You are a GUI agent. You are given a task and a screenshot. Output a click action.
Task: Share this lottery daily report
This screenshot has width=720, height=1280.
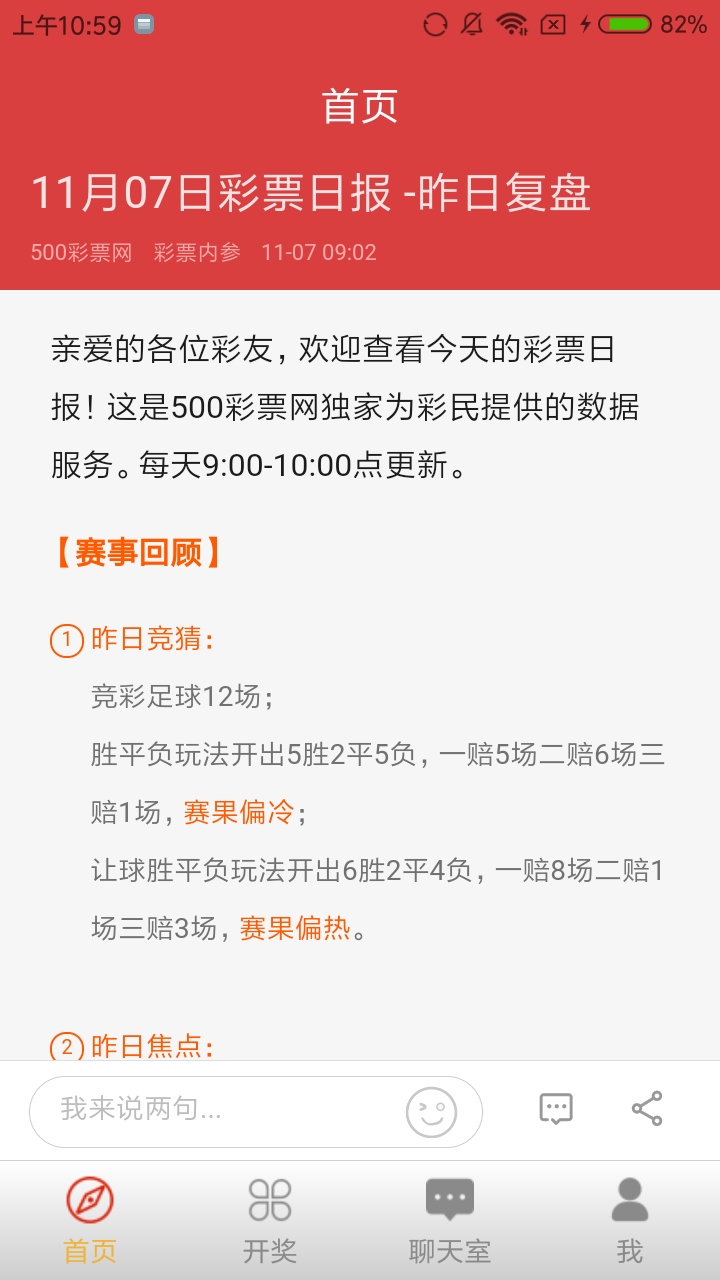(647, 1108)
